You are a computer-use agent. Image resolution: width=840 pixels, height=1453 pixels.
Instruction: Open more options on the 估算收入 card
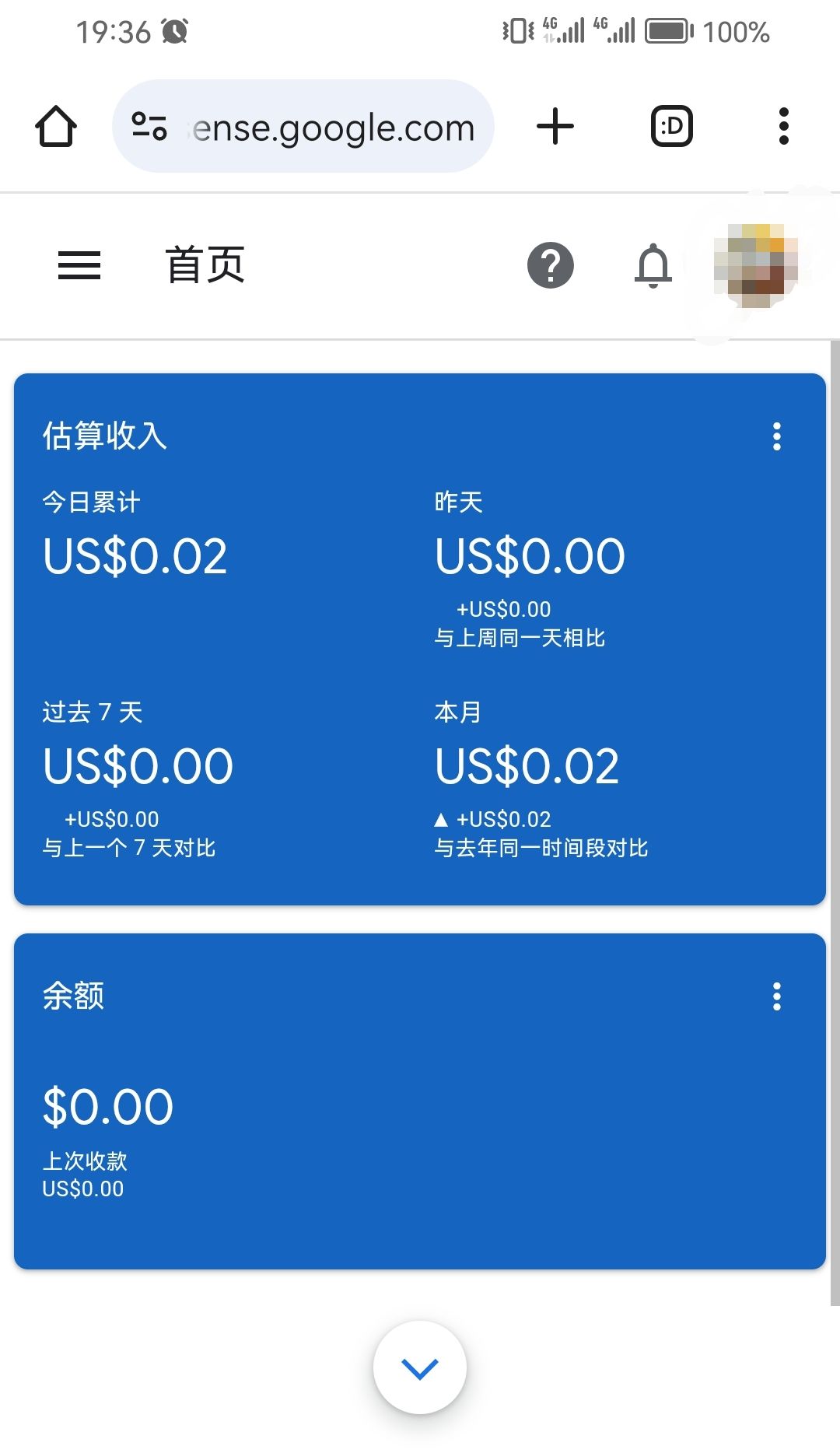tap(776, 436)
